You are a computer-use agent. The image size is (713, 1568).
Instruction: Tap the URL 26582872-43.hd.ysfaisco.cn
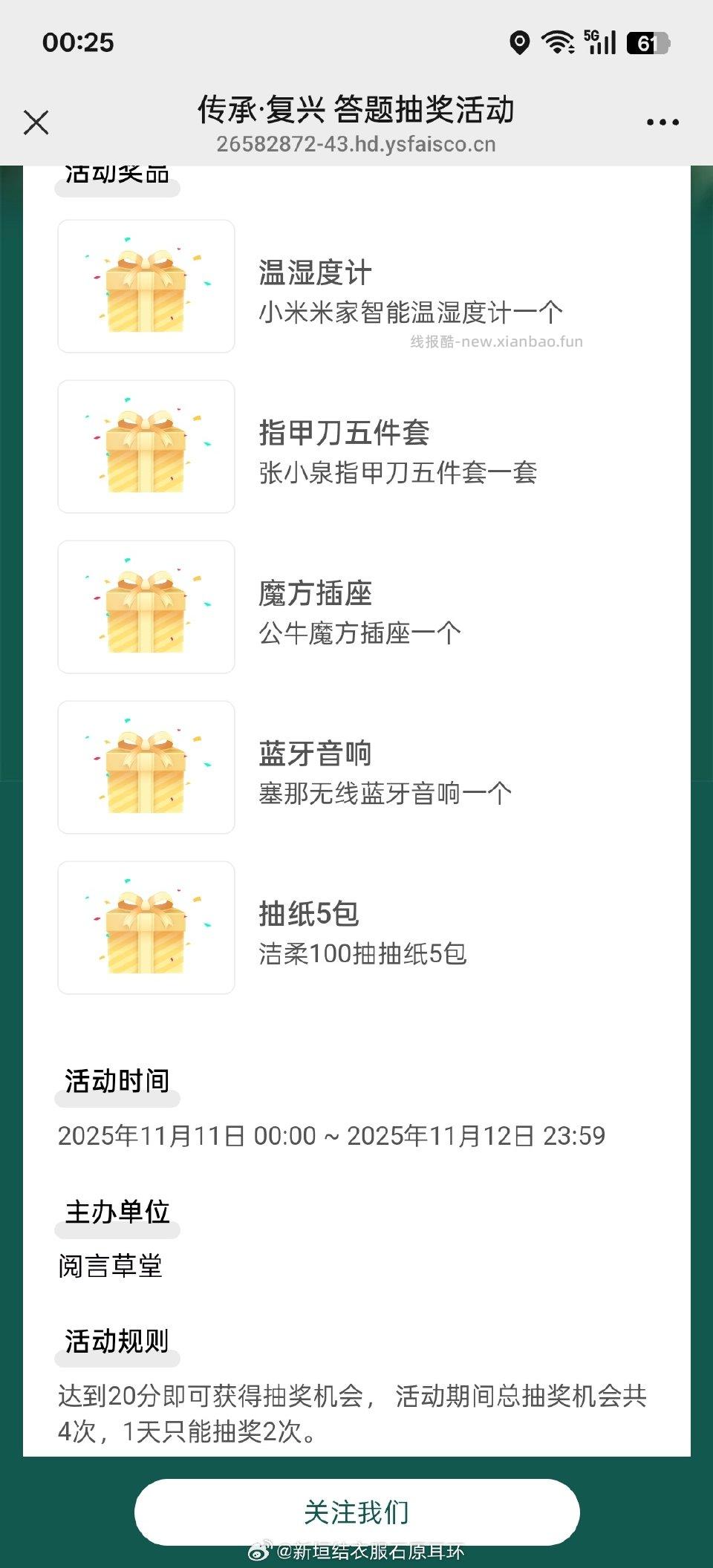click(x=356, y=144)
